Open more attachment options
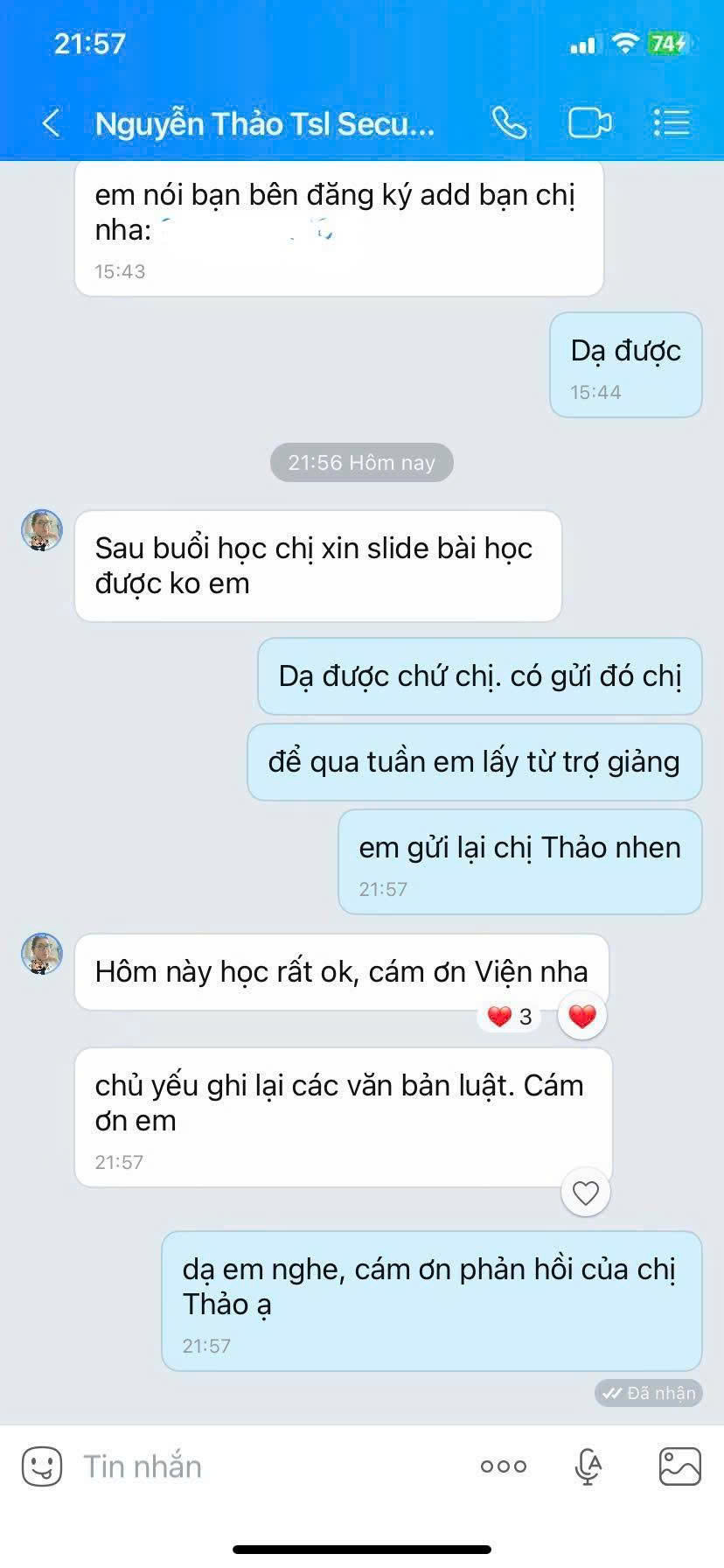This screenshot has width=724, height=1568. coord(504,1466)
